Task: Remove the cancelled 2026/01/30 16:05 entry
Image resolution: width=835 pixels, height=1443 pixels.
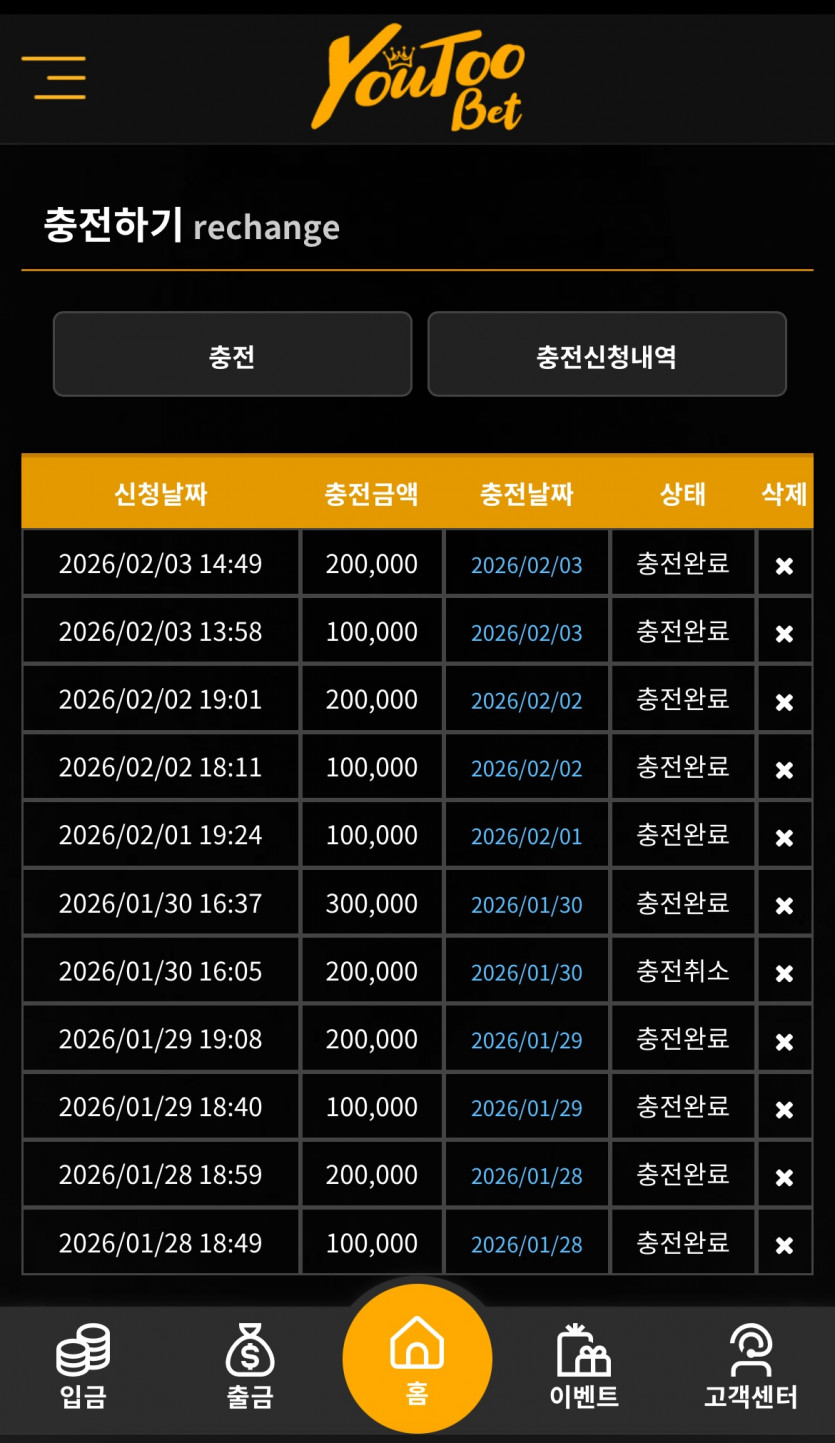Action: (785, 974)
